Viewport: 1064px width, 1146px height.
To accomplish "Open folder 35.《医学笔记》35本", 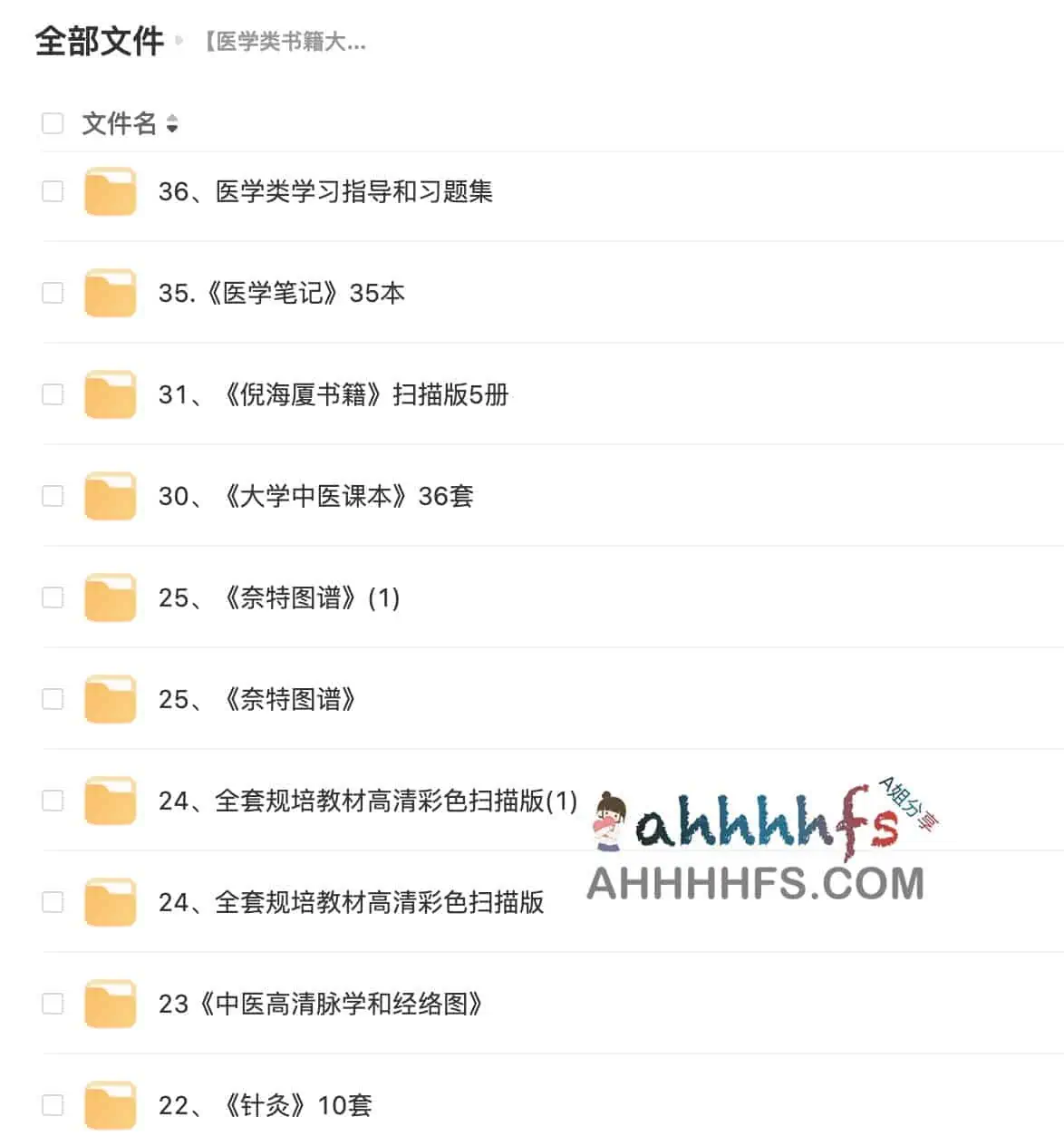I will 281,294.
